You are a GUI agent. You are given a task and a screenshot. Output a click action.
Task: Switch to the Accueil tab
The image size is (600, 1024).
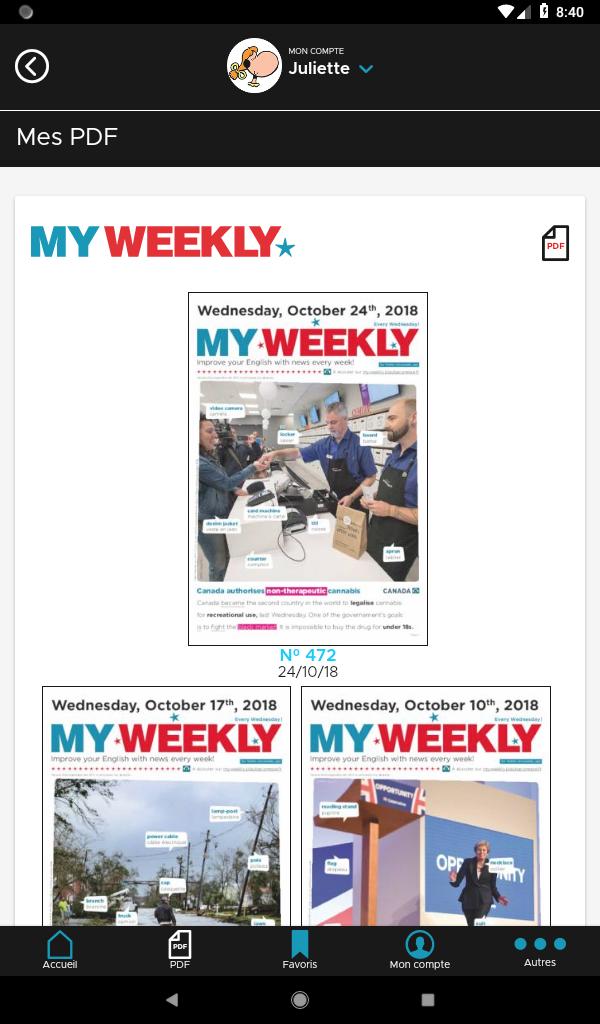[60, 950]
